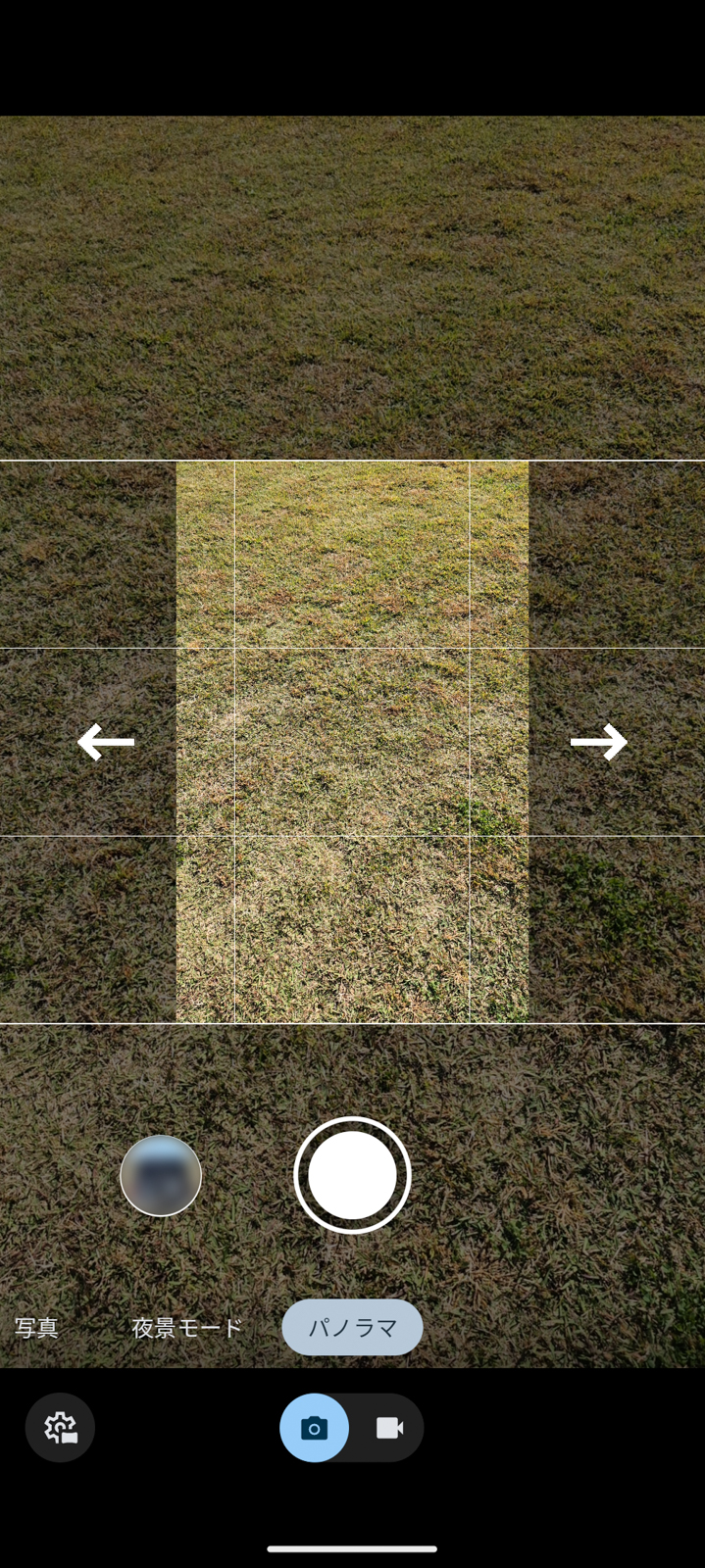The height and width of the screenshot is (1568, 705).
Task: Select the パノラマ mode chip
Action: click(352, 1328)
